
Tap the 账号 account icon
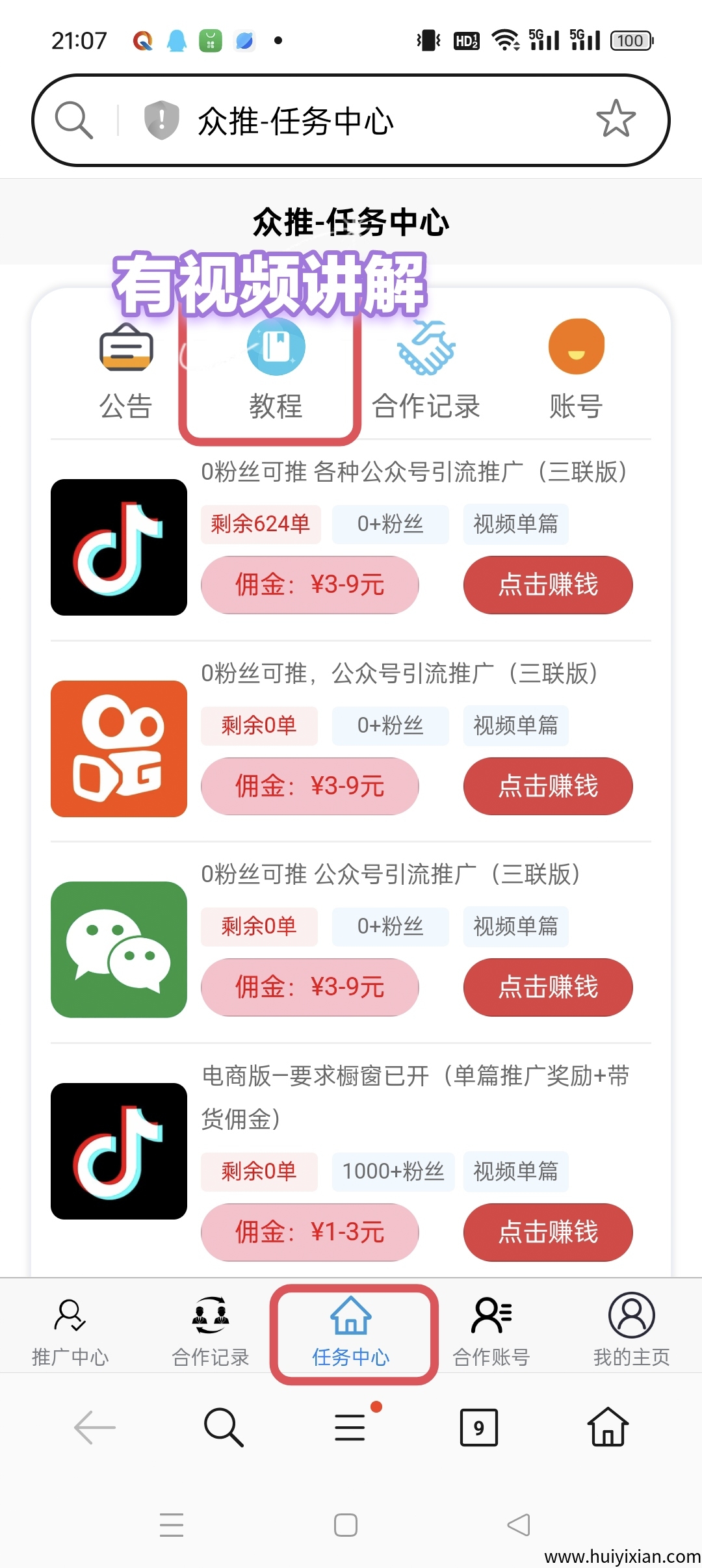click(x=576, y=348)
